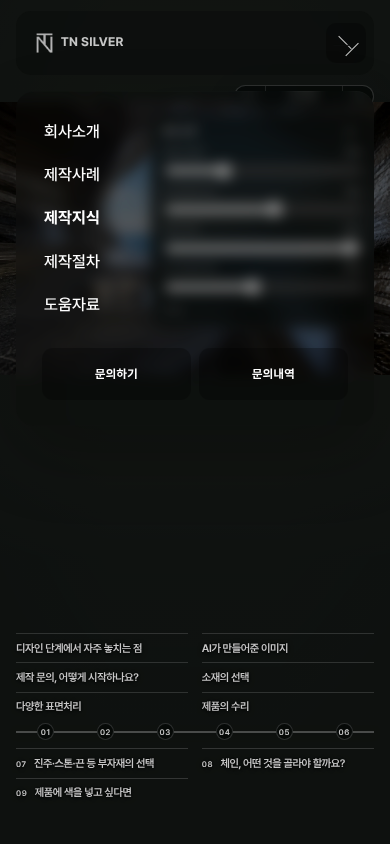Open article 디자인 단계에서 자주 놓치는 점
The height and width of the screenshot is (844, 390).
(x=79, y=648)
